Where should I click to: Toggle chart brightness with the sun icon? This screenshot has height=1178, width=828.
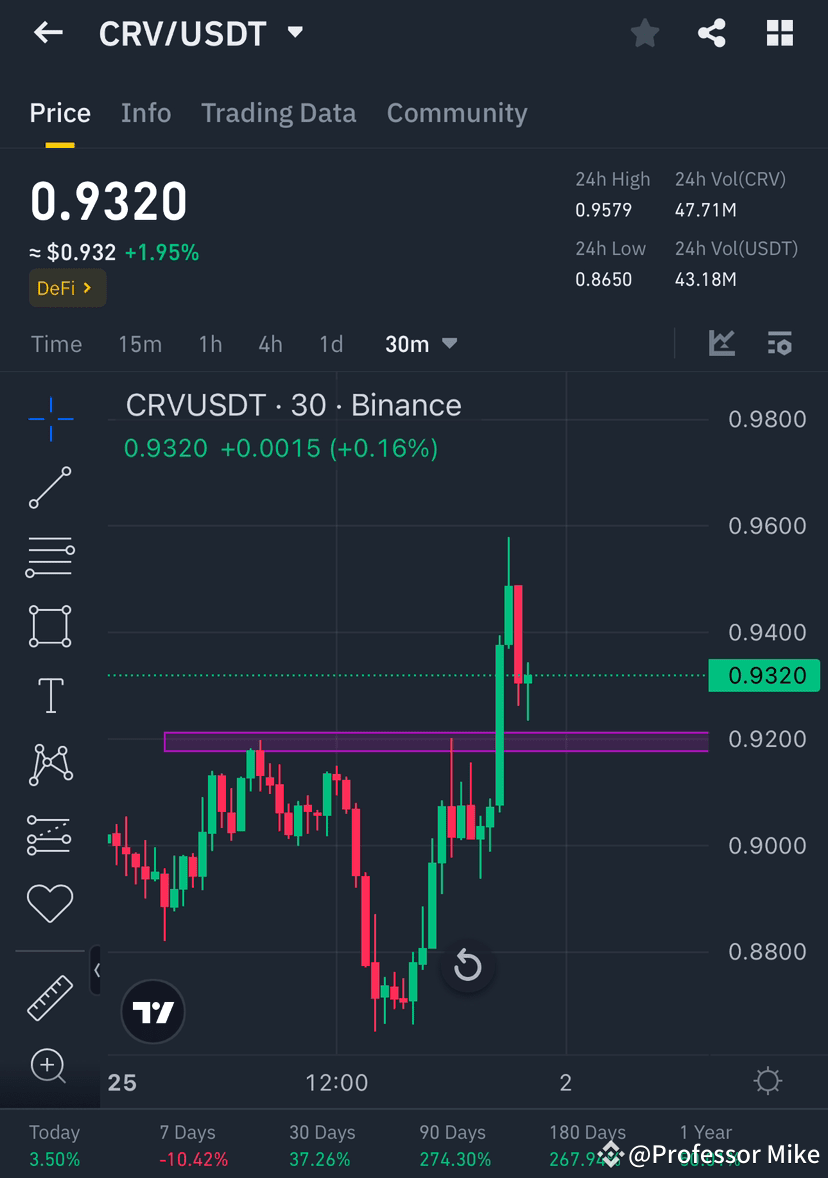click(766, 1080)
